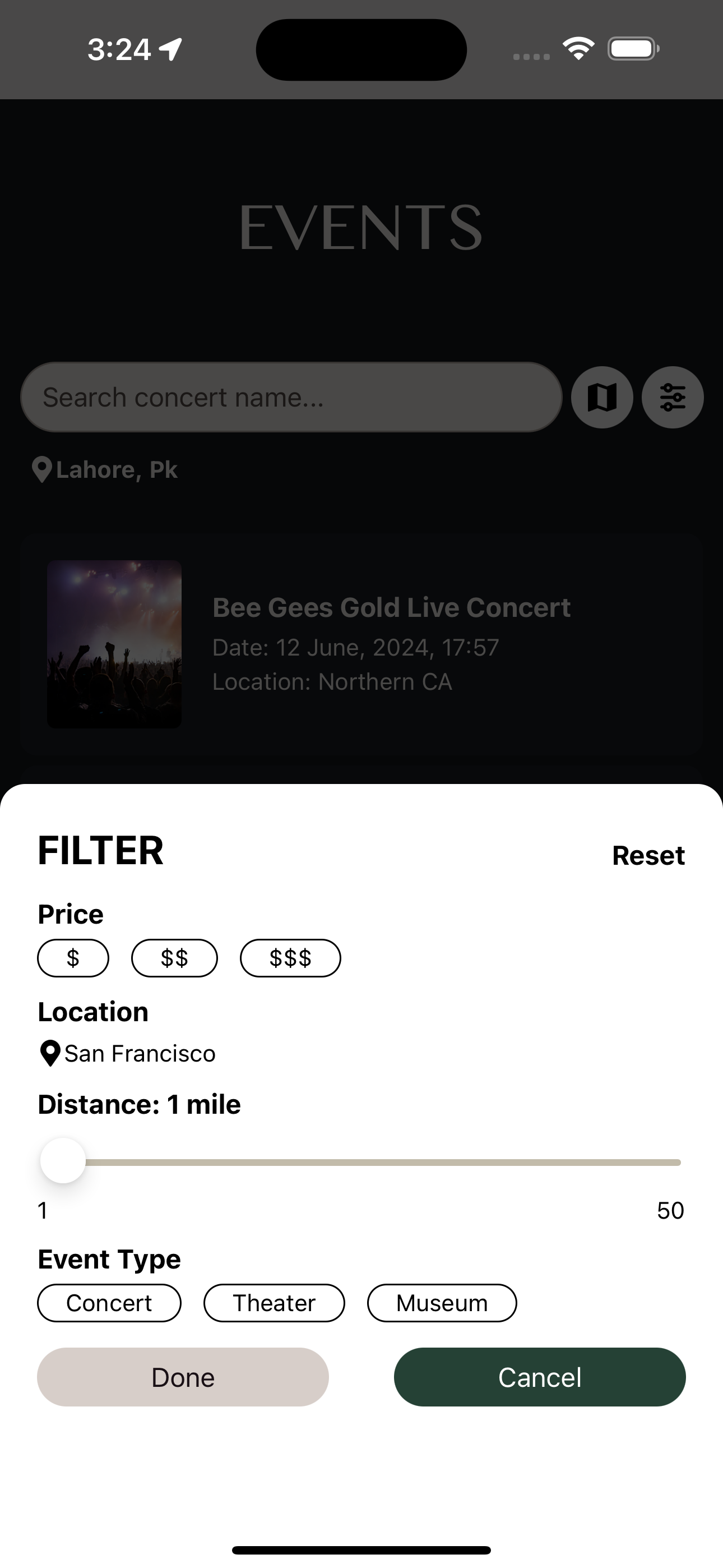Filter by Concert event type
The height and width of the screenshot is (1568, 723).
pyautogui.click(x=109, y=1303)
